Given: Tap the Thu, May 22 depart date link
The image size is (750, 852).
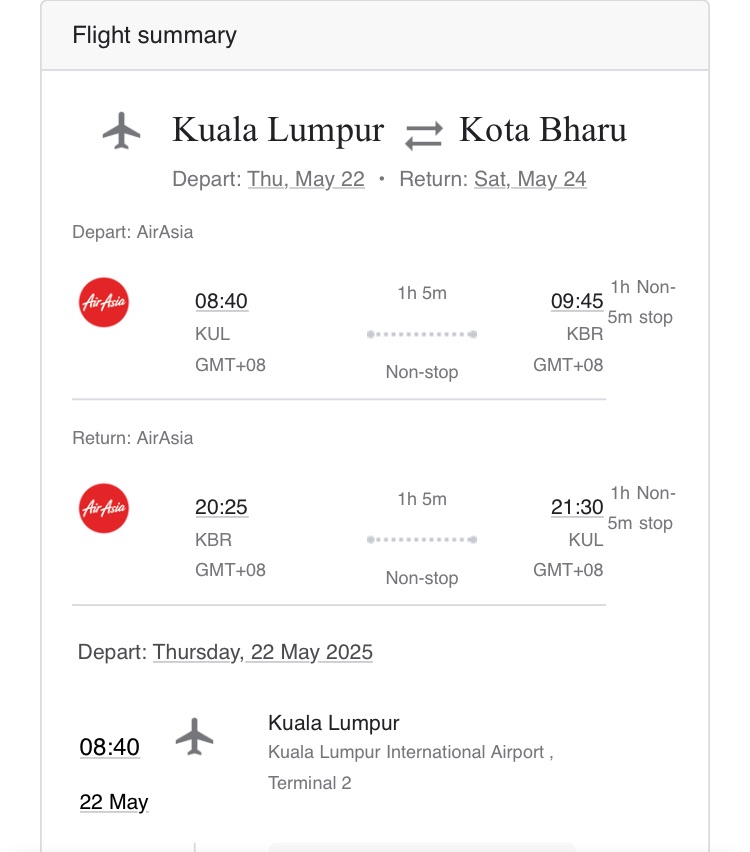Looking at the screenshot, I should click(x=306, y=179).
